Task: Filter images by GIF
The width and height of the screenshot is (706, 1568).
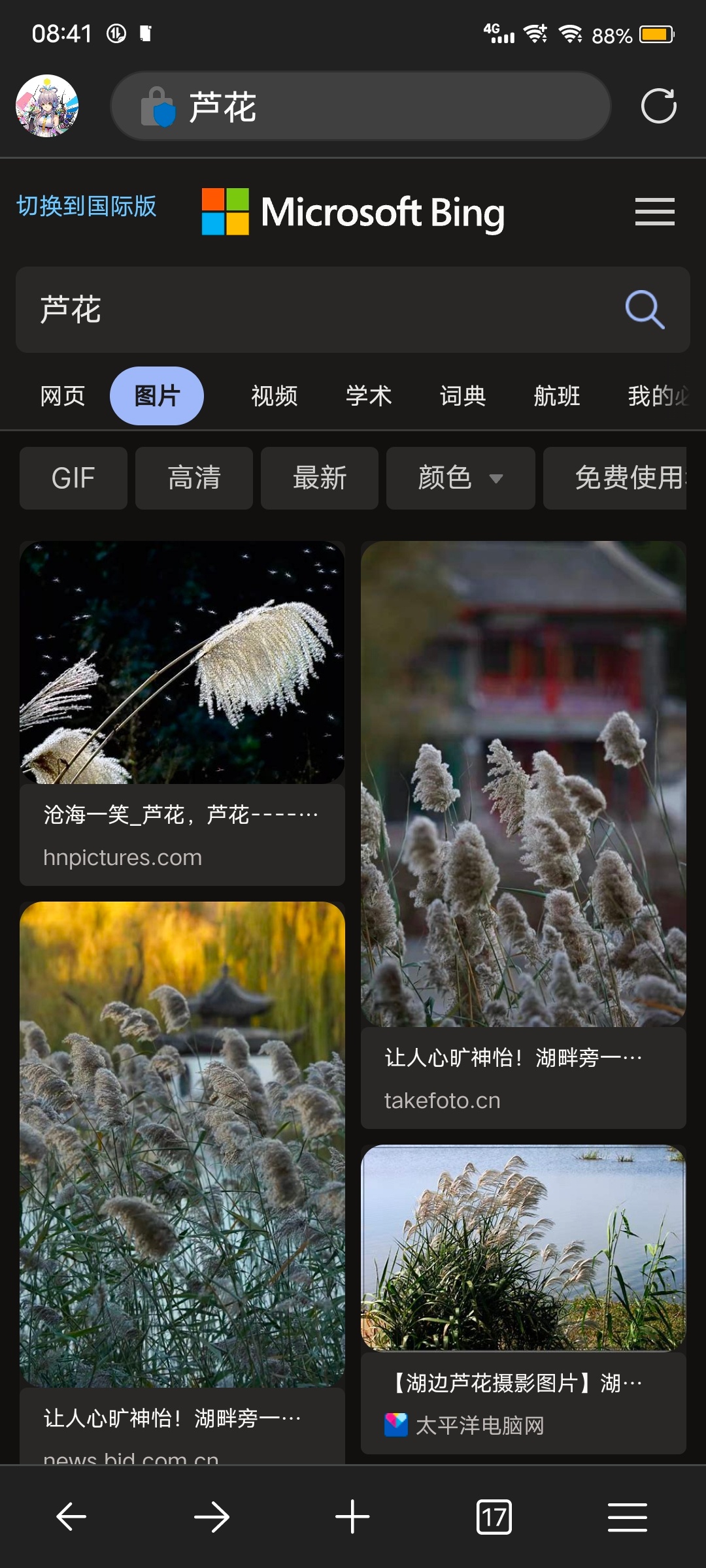Action: tap(73, 478)
